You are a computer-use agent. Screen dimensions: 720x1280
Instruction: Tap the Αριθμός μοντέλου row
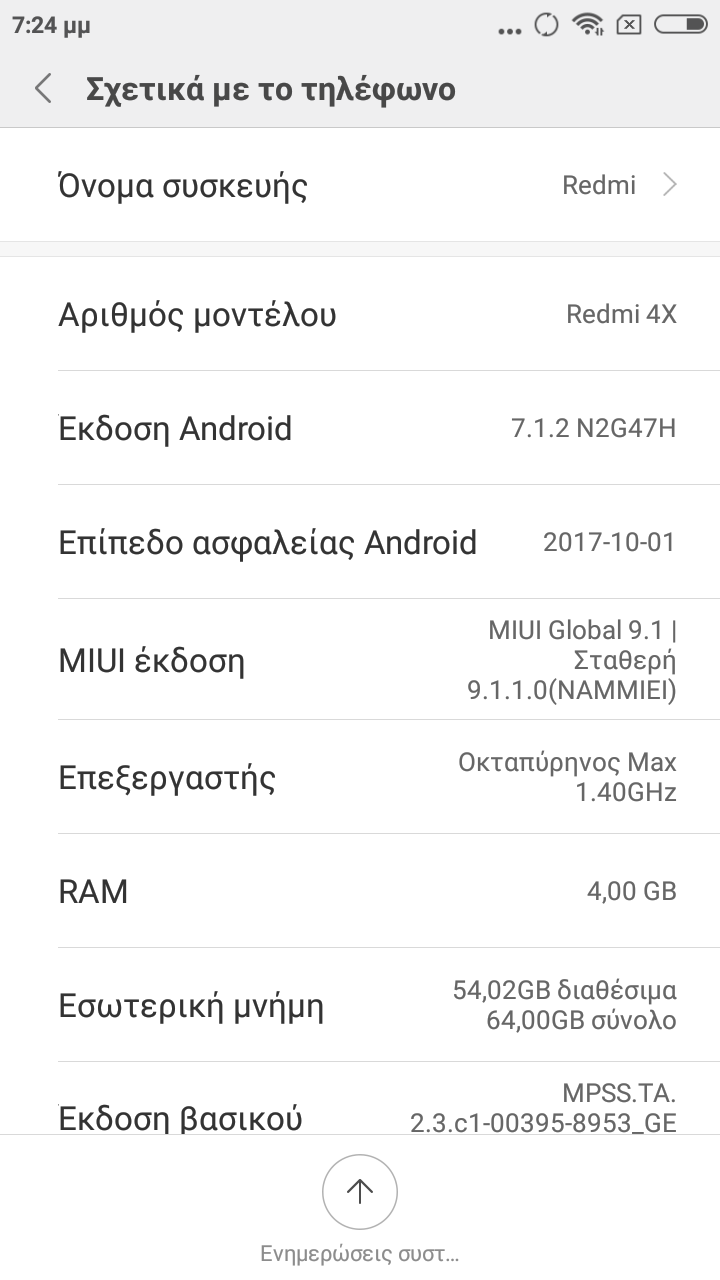point(360,315)
